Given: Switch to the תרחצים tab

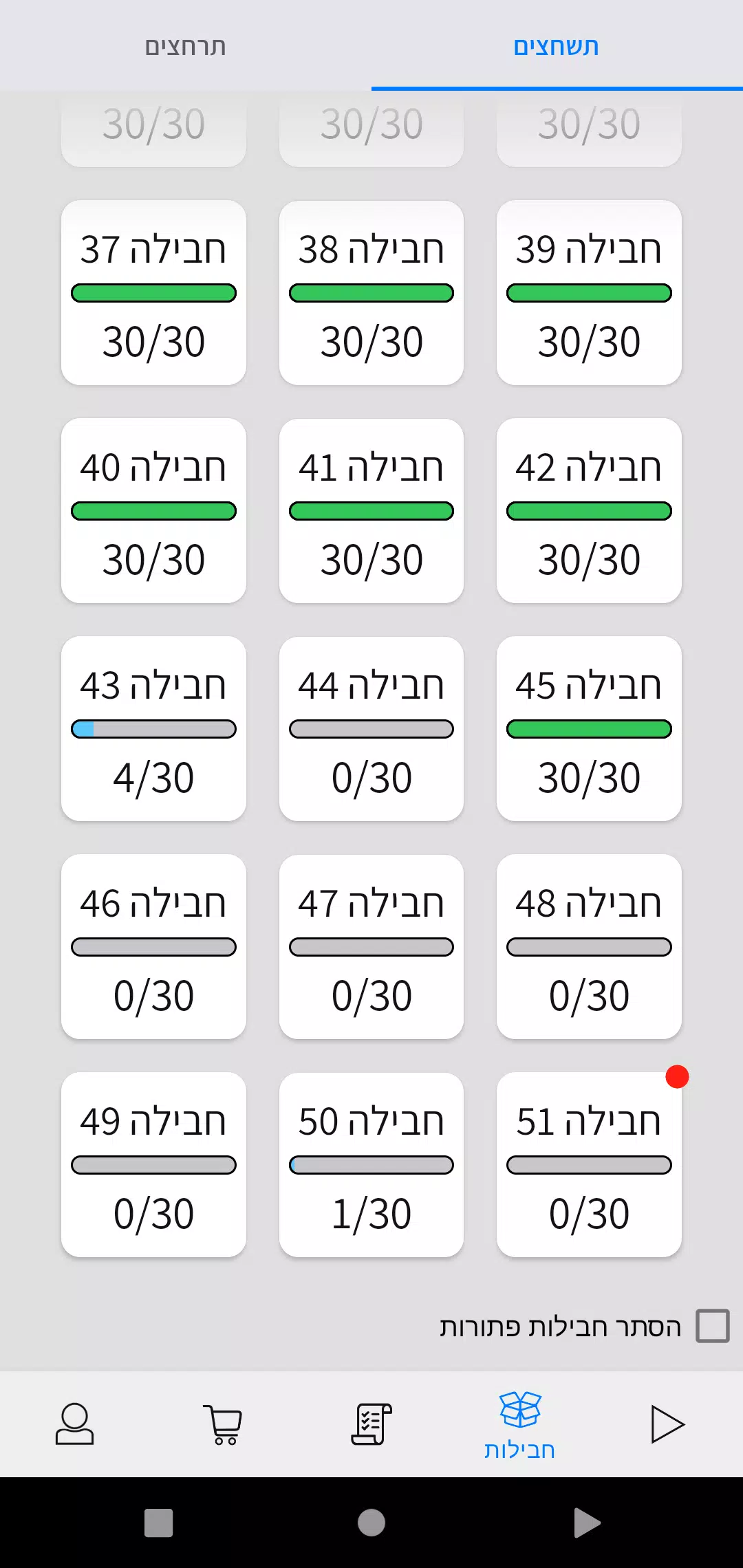Looking at the screenshot, I should pyautogui.click(x=184, y=47).
